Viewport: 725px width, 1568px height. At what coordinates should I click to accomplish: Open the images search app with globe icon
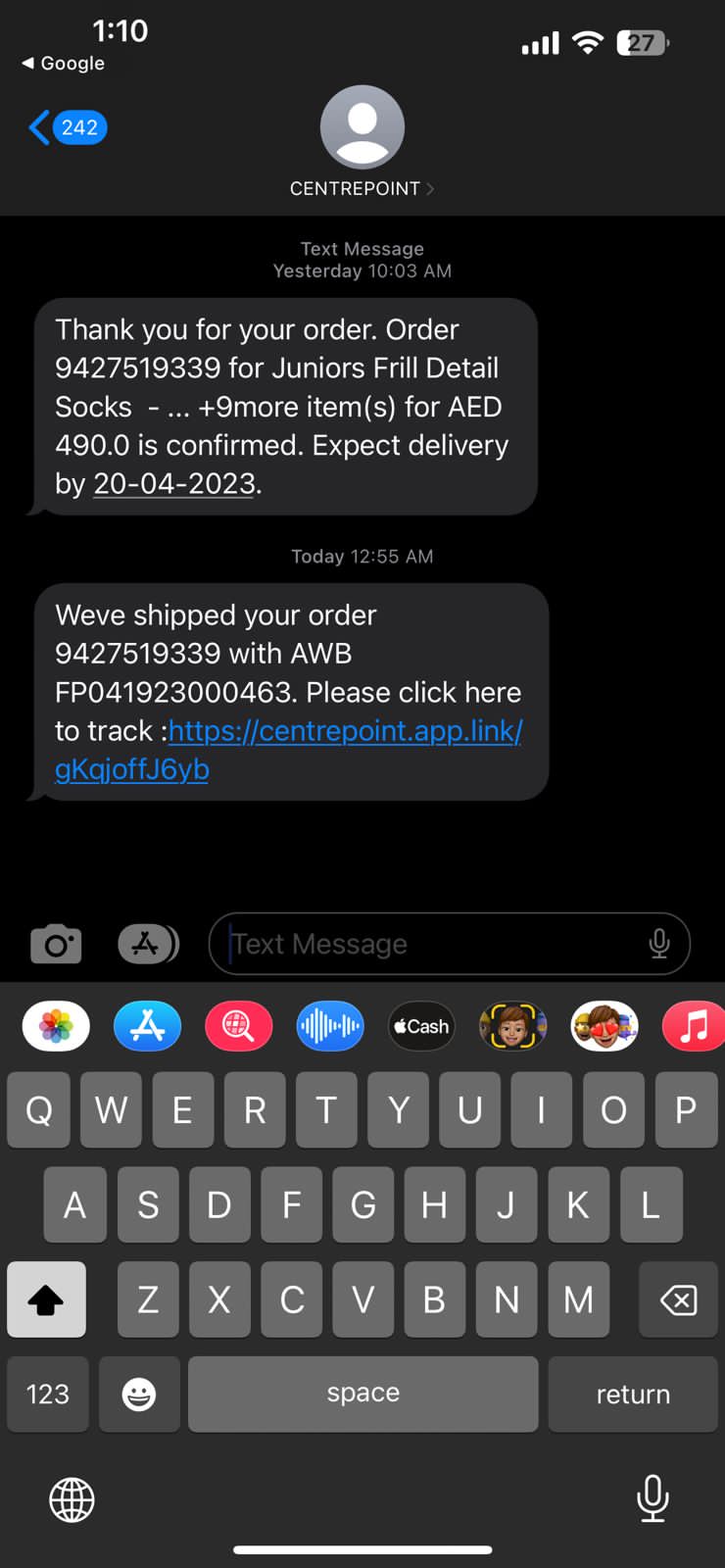click(239, 1026)
